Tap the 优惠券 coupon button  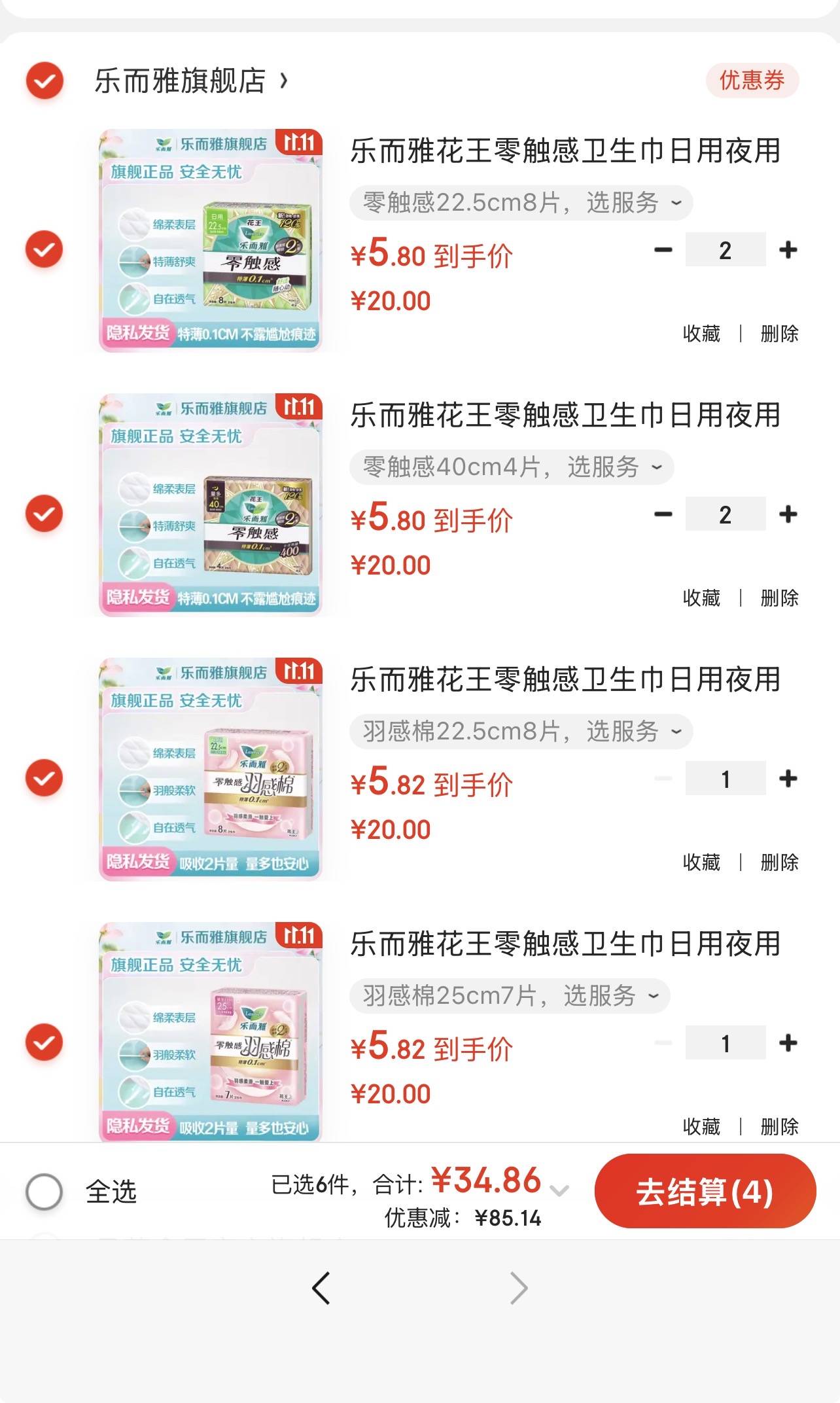pos(752,81)
